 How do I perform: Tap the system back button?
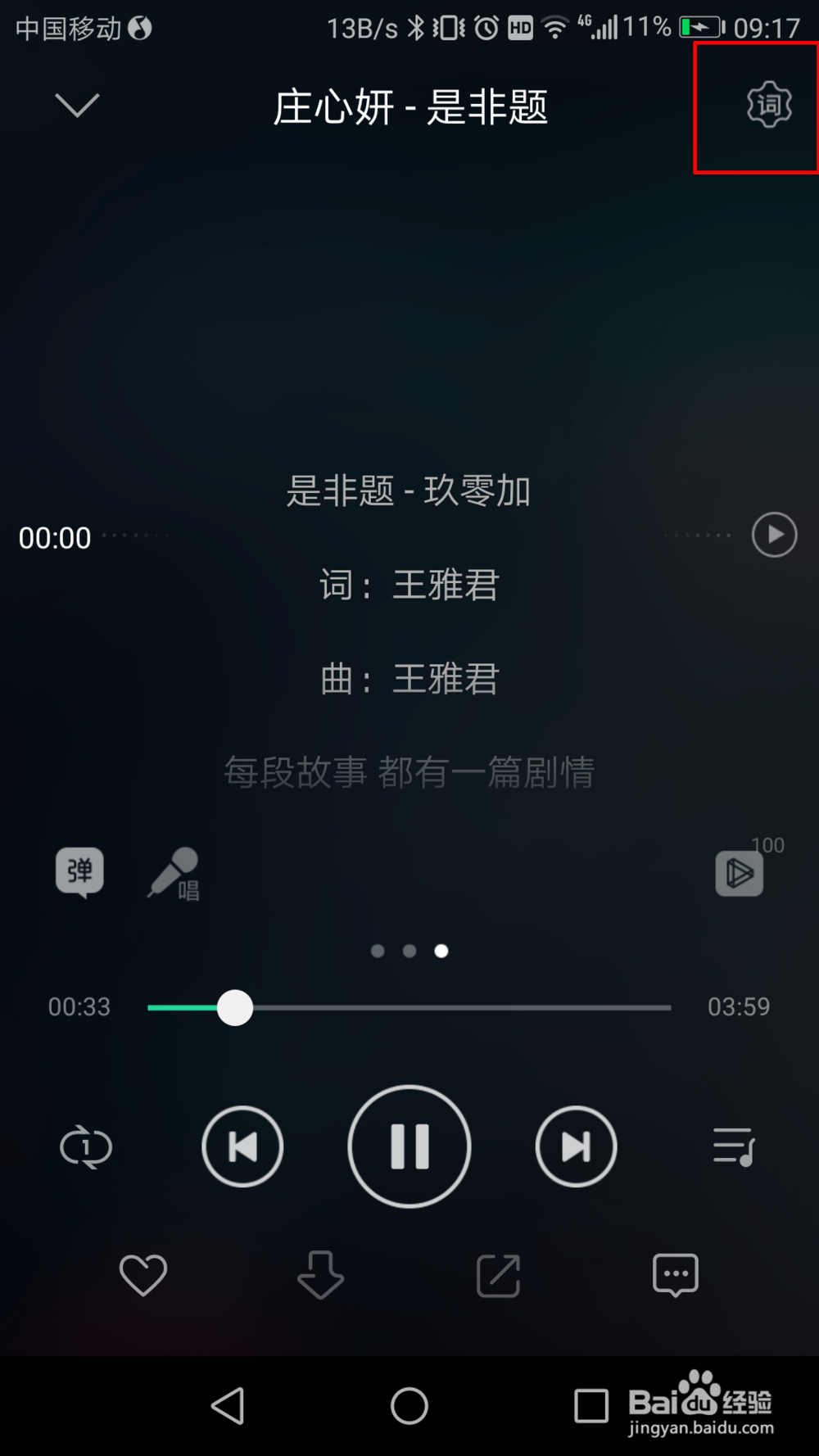click(228, 1406)
